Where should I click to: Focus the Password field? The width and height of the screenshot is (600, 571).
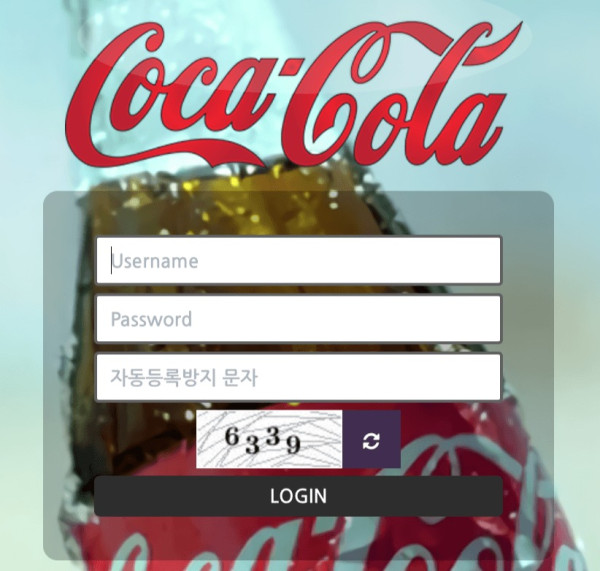click(x=298, y=320)
